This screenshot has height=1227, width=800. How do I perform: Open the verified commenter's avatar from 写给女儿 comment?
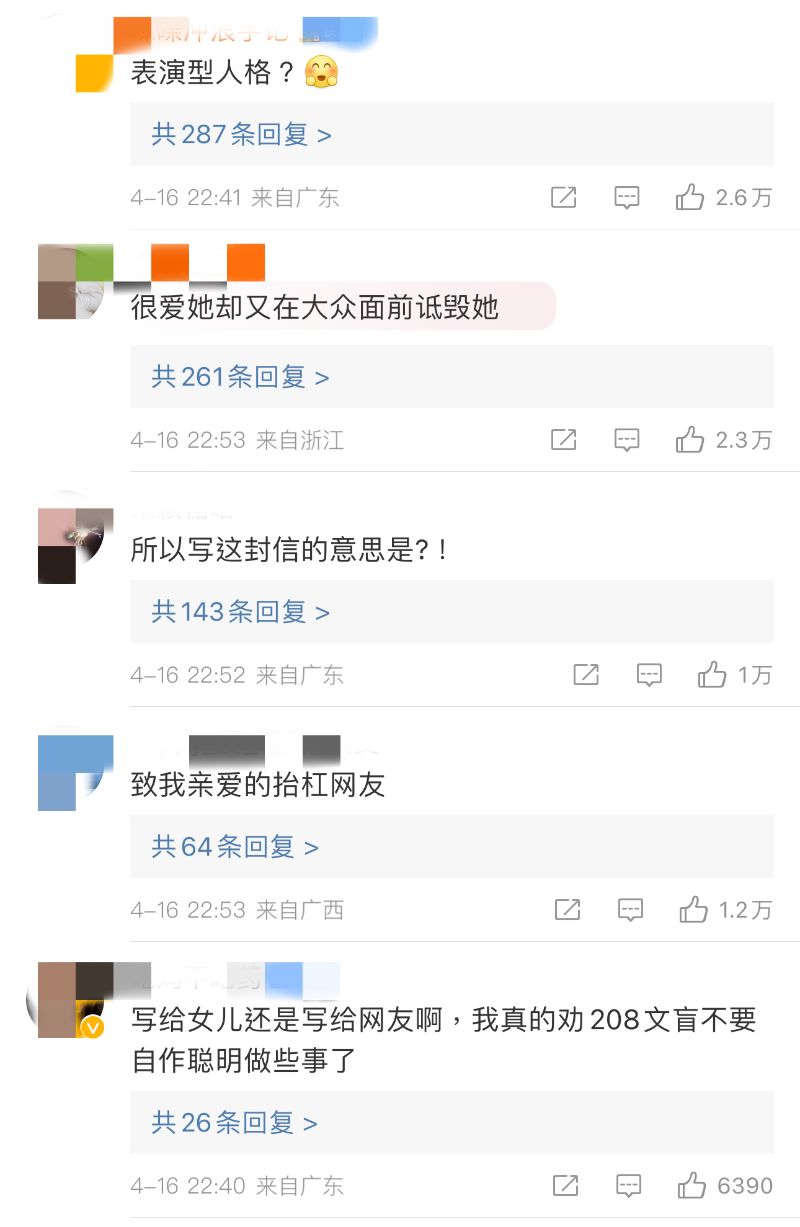point(75,1000)
